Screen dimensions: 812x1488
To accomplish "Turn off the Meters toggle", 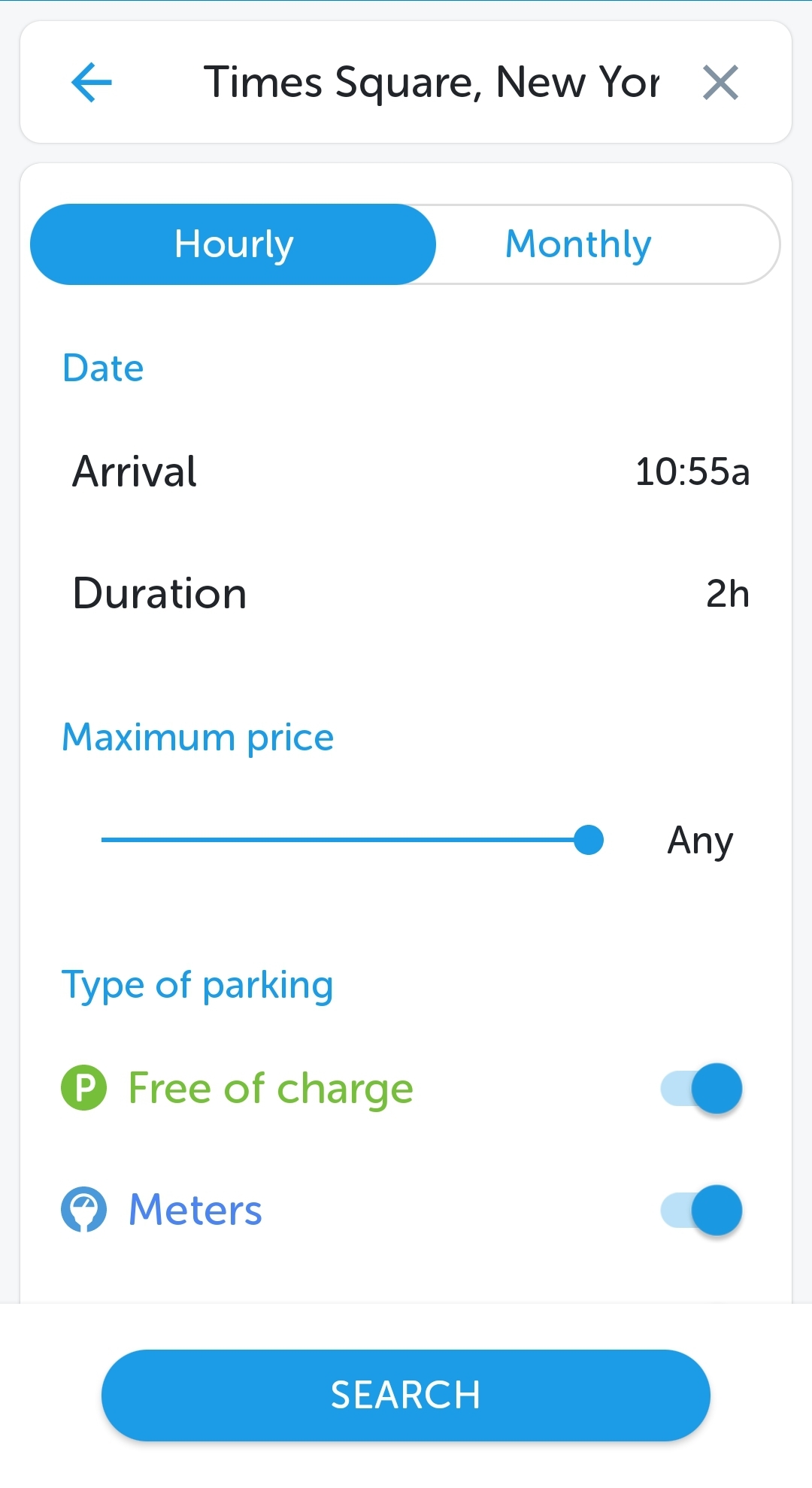I will (701, 1211).
